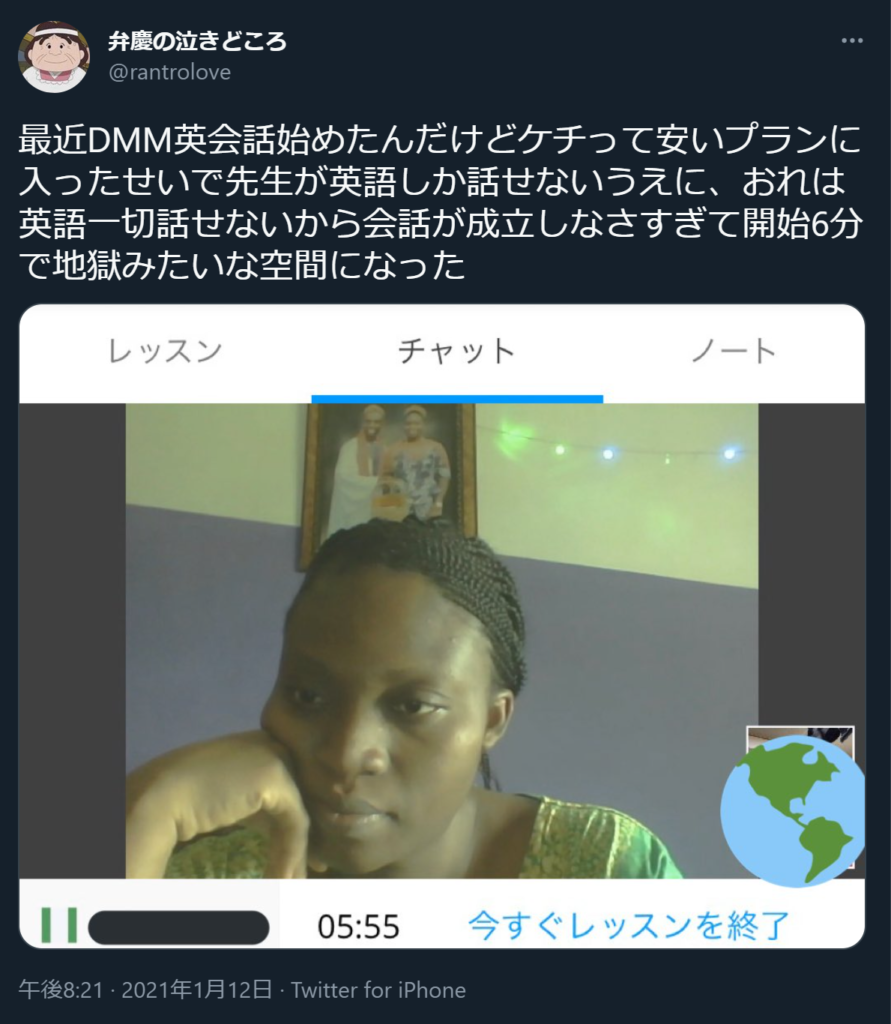Open 弁慶の泣きどころ profile avatar
The image size is (891, 1024).
[x=54, y=57]
